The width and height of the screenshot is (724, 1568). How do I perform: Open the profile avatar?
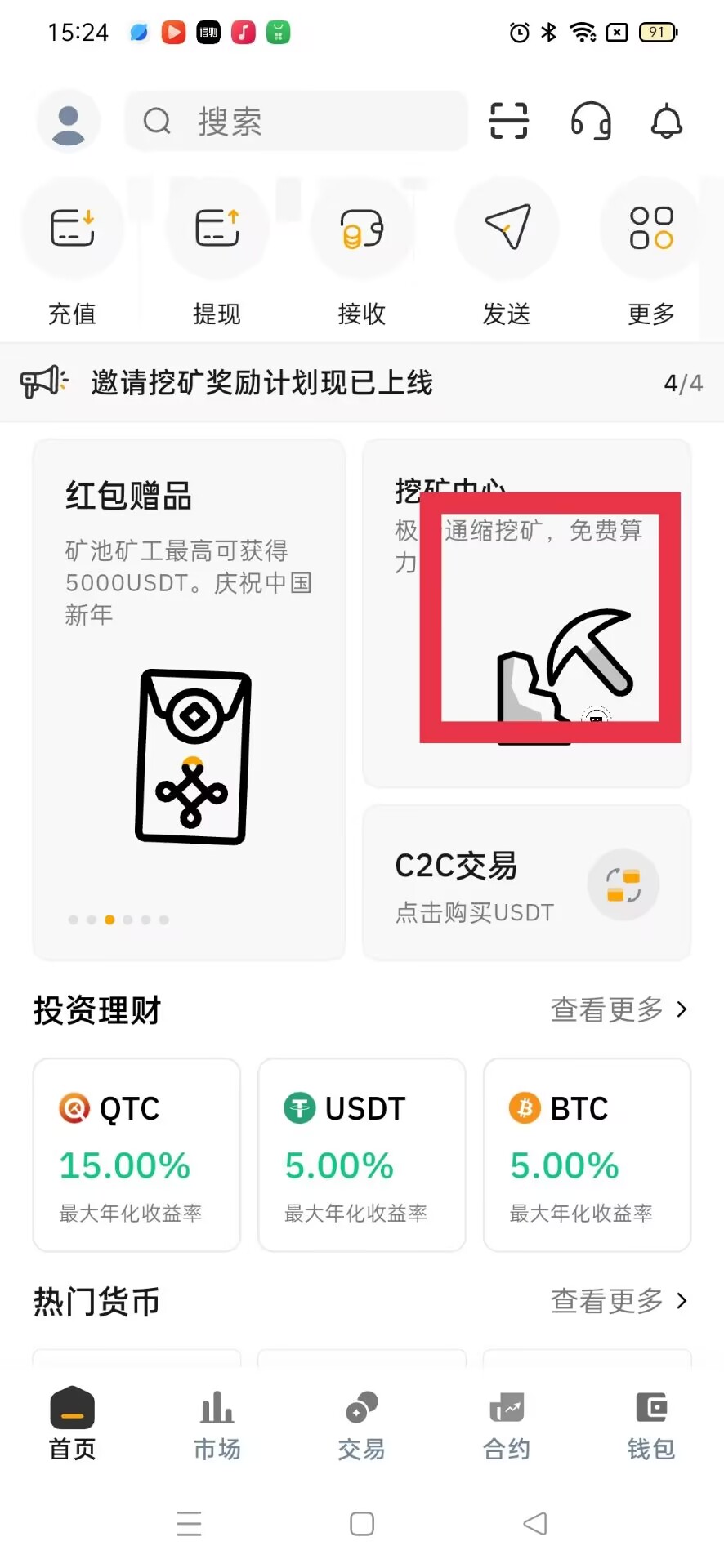69,122
